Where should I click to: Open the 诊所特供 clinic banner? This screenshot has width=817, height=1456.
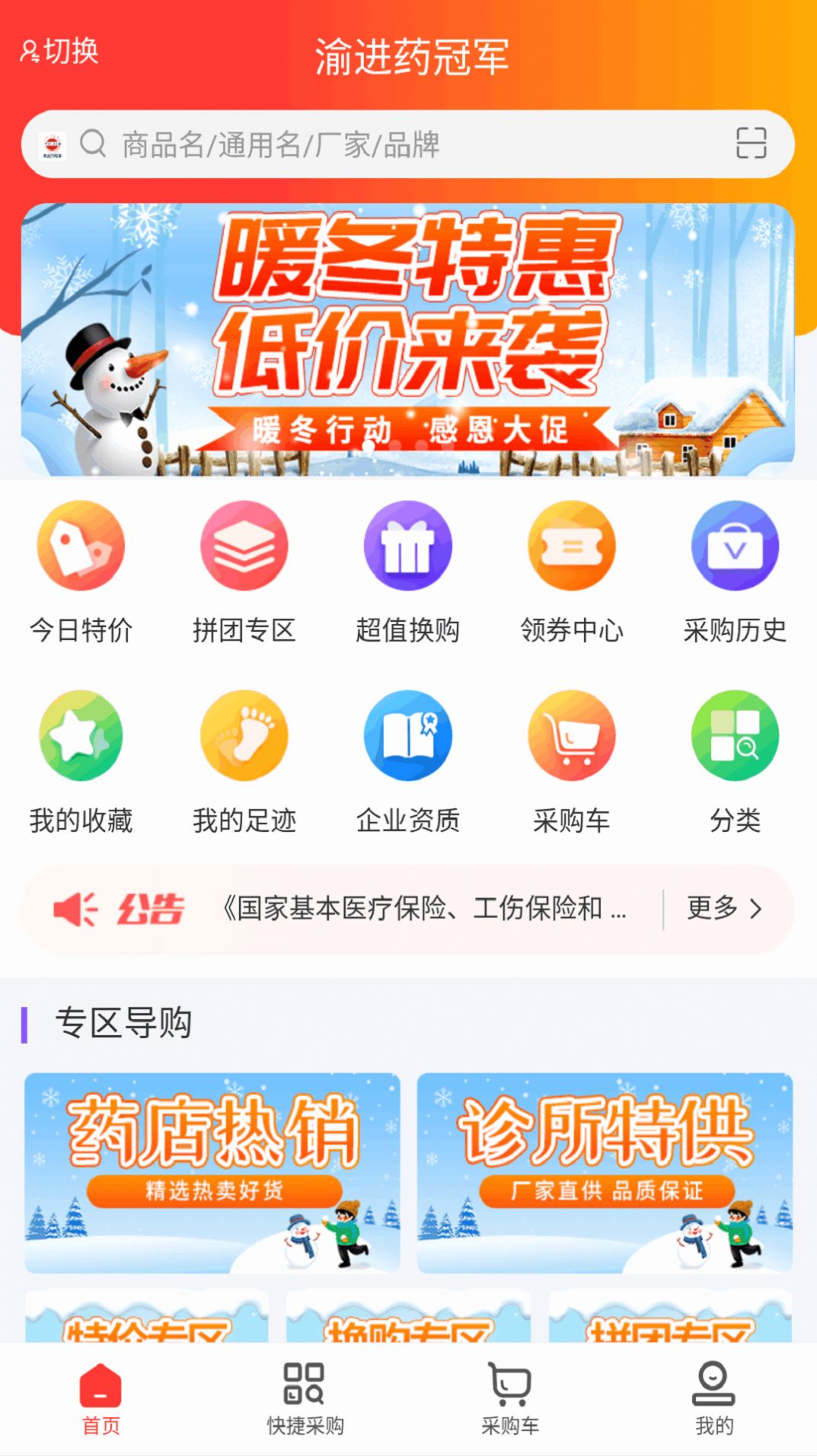[x=604, y=1176]
